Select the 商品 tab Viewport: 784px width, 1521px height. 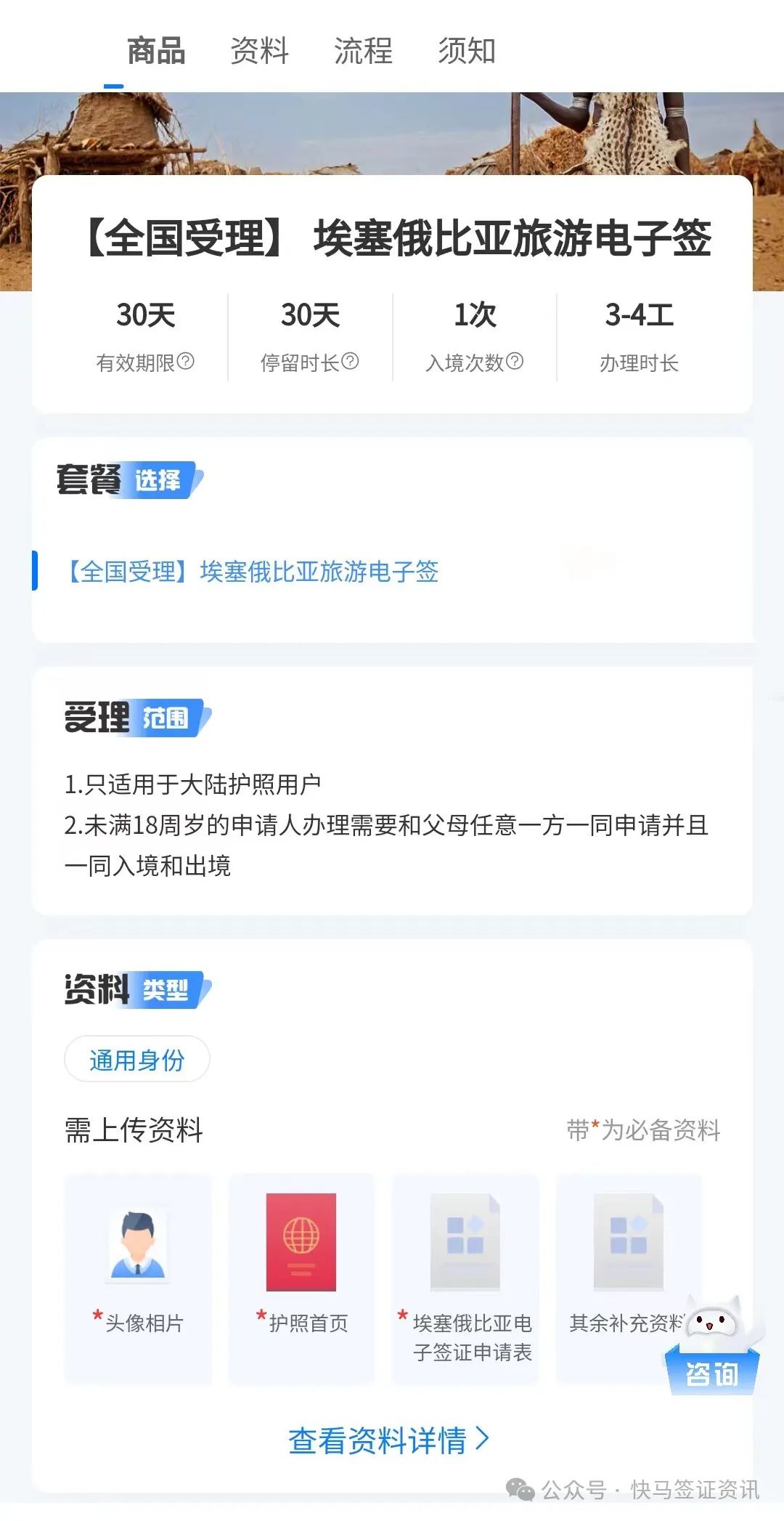[156, 52]
